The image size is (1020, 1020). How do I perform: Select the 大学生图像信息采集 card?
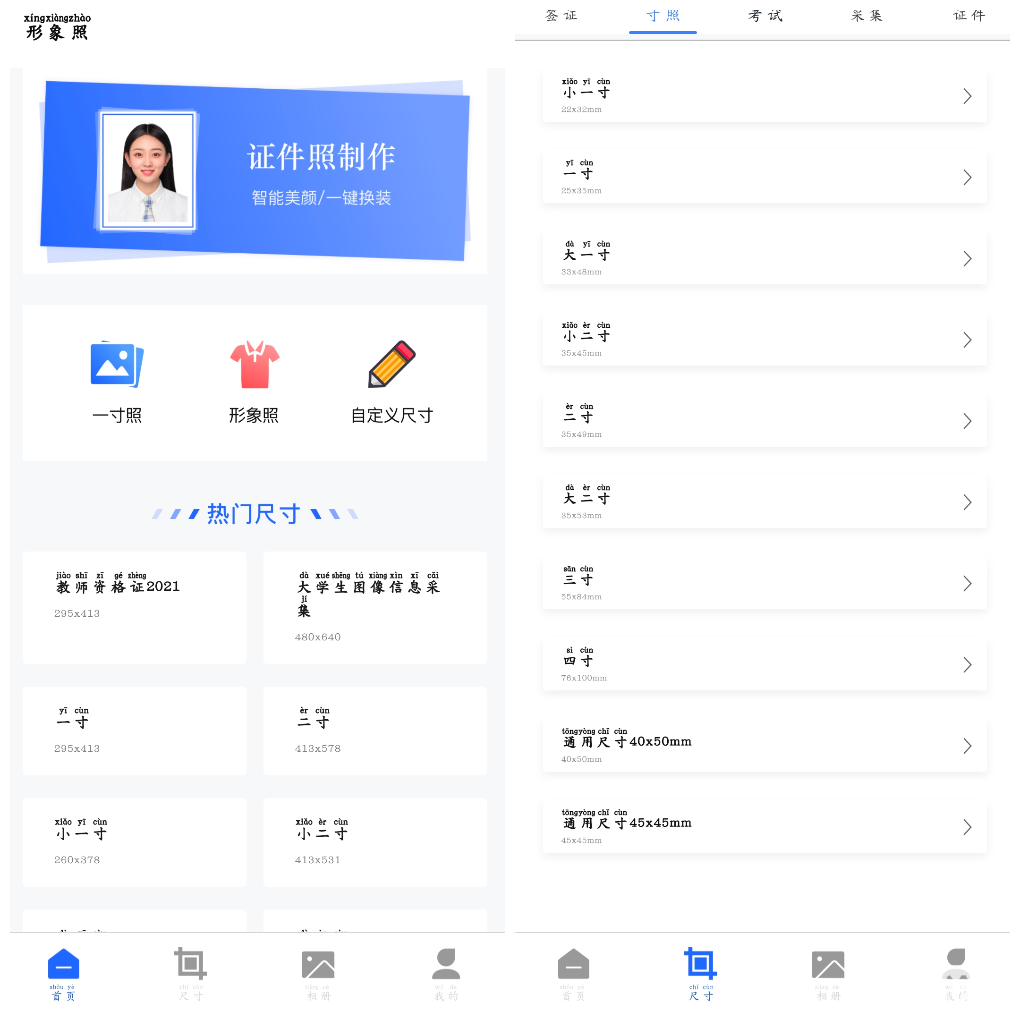[x=375, y=607]
